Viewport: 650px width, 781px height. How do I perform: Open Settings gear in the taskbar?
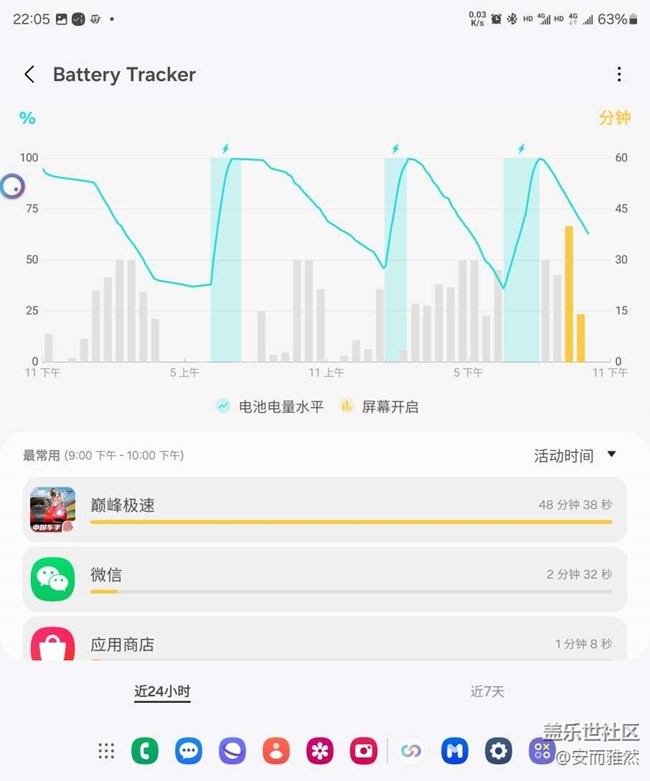click(498, 751)
